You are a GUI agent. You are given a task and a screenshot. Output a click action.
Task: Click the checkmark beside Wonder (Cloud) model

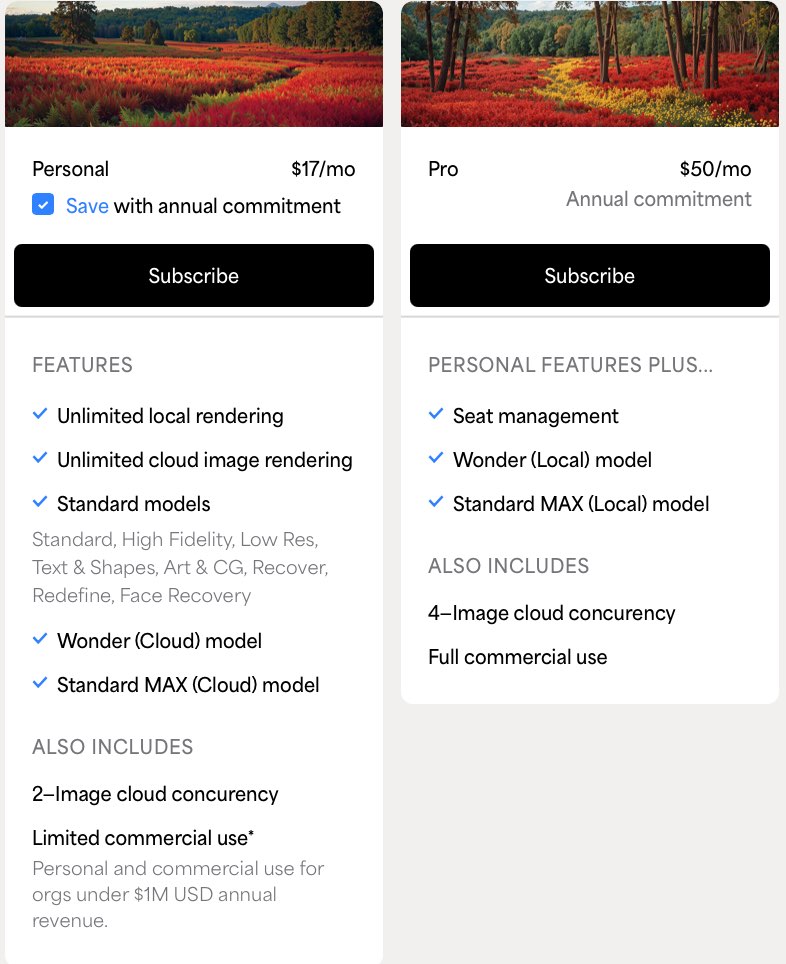pyautogui.click(x=40, y=641)
